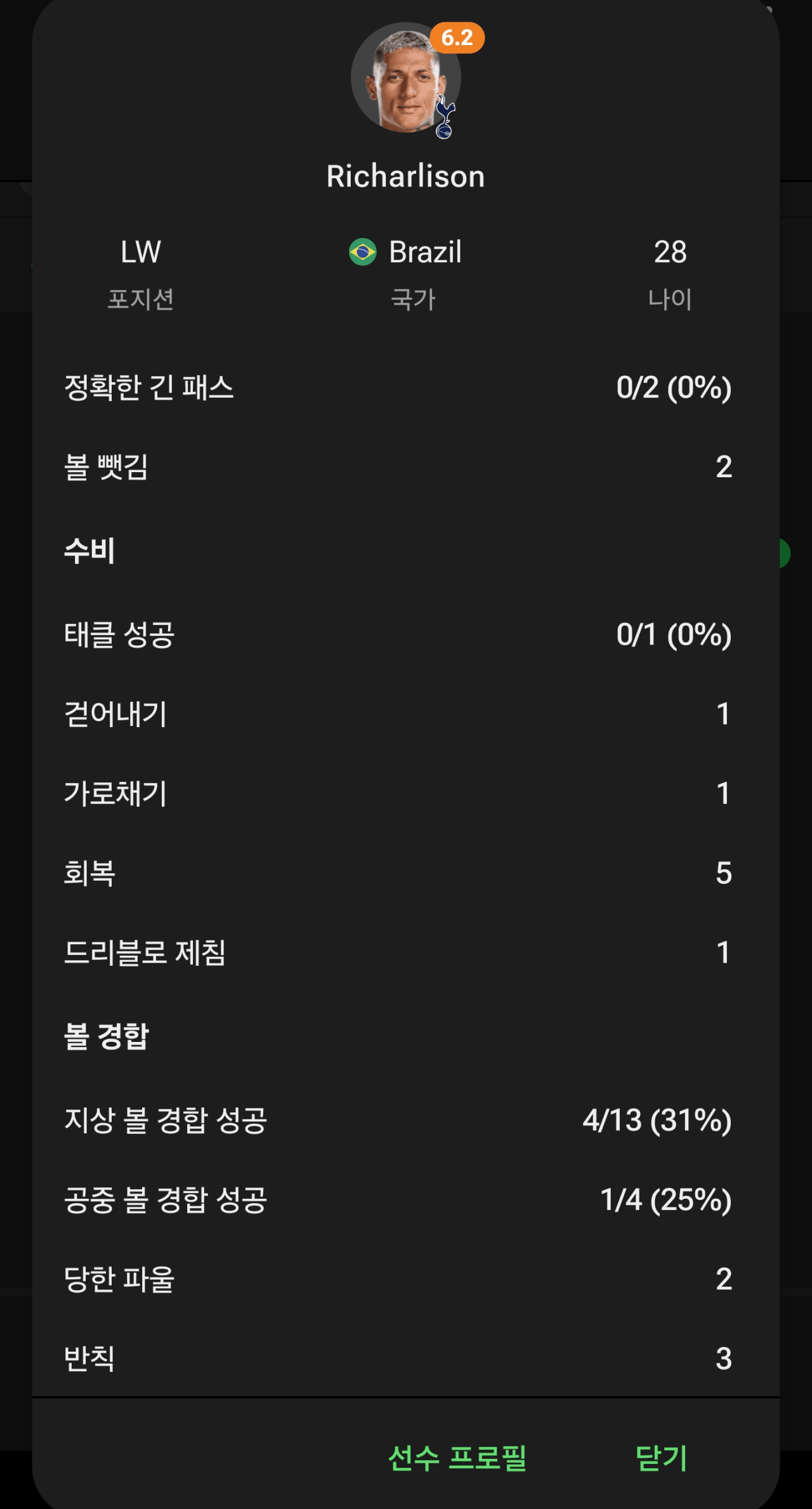Screen dimensions: 812x1509
Task: Close the dialog with 닫기
Action: pyautogui.click(x=662, y=1458)
